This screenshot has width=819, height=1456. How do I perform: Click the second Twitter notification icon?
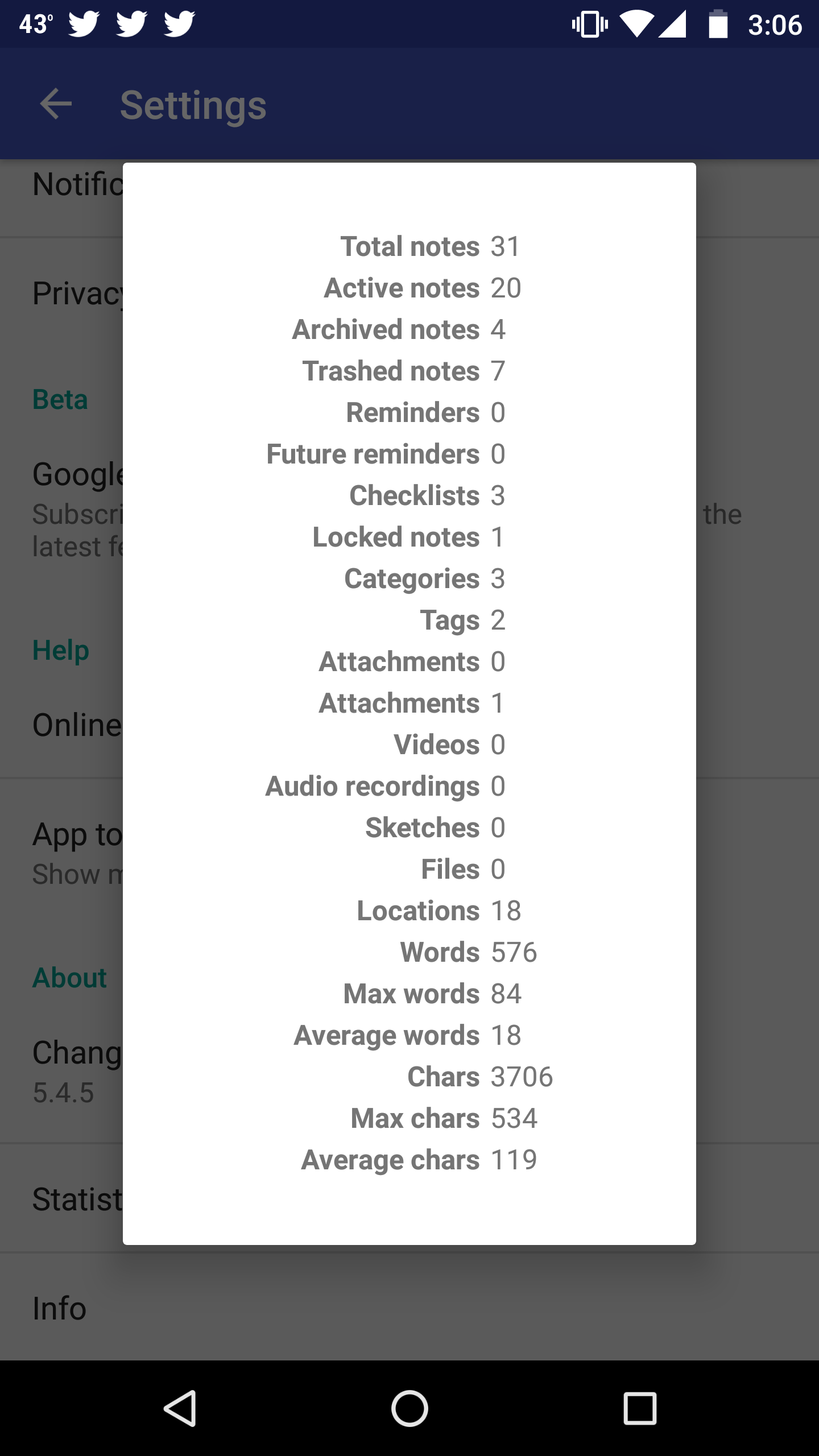132,24
